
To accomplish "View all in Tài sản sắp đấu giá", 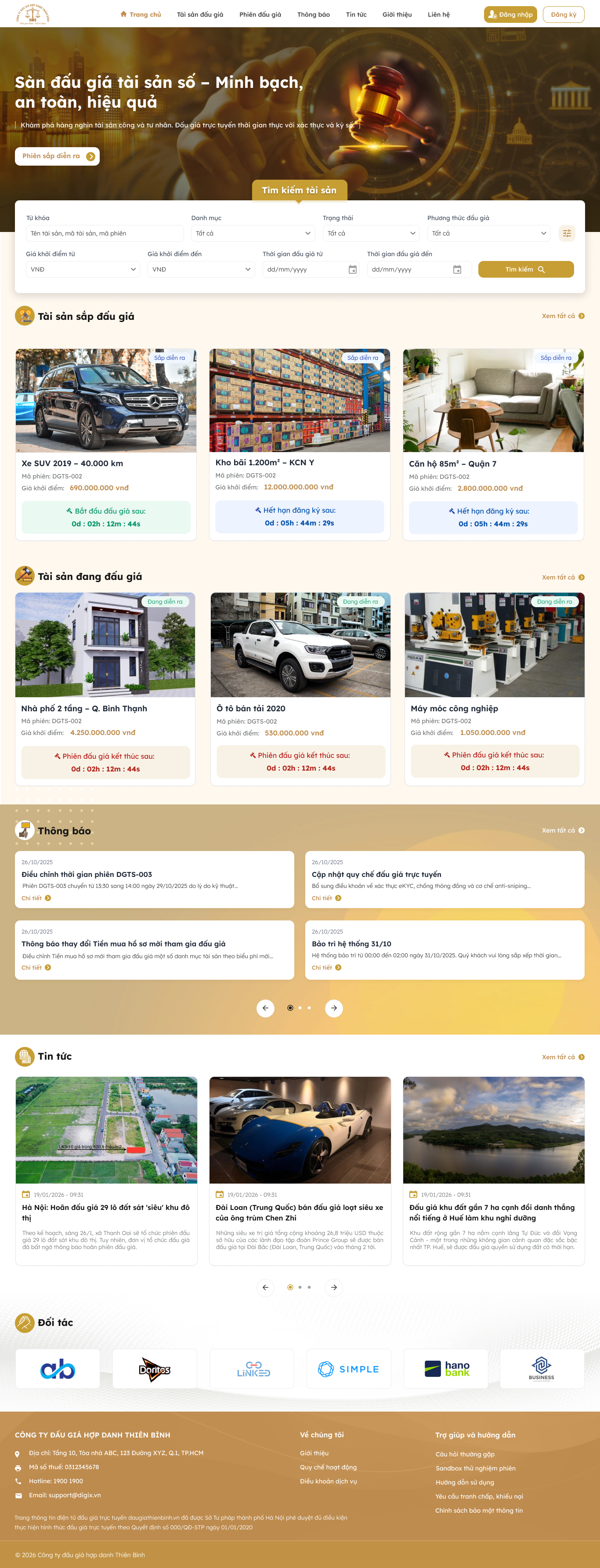I will click(x=562, y=316).
